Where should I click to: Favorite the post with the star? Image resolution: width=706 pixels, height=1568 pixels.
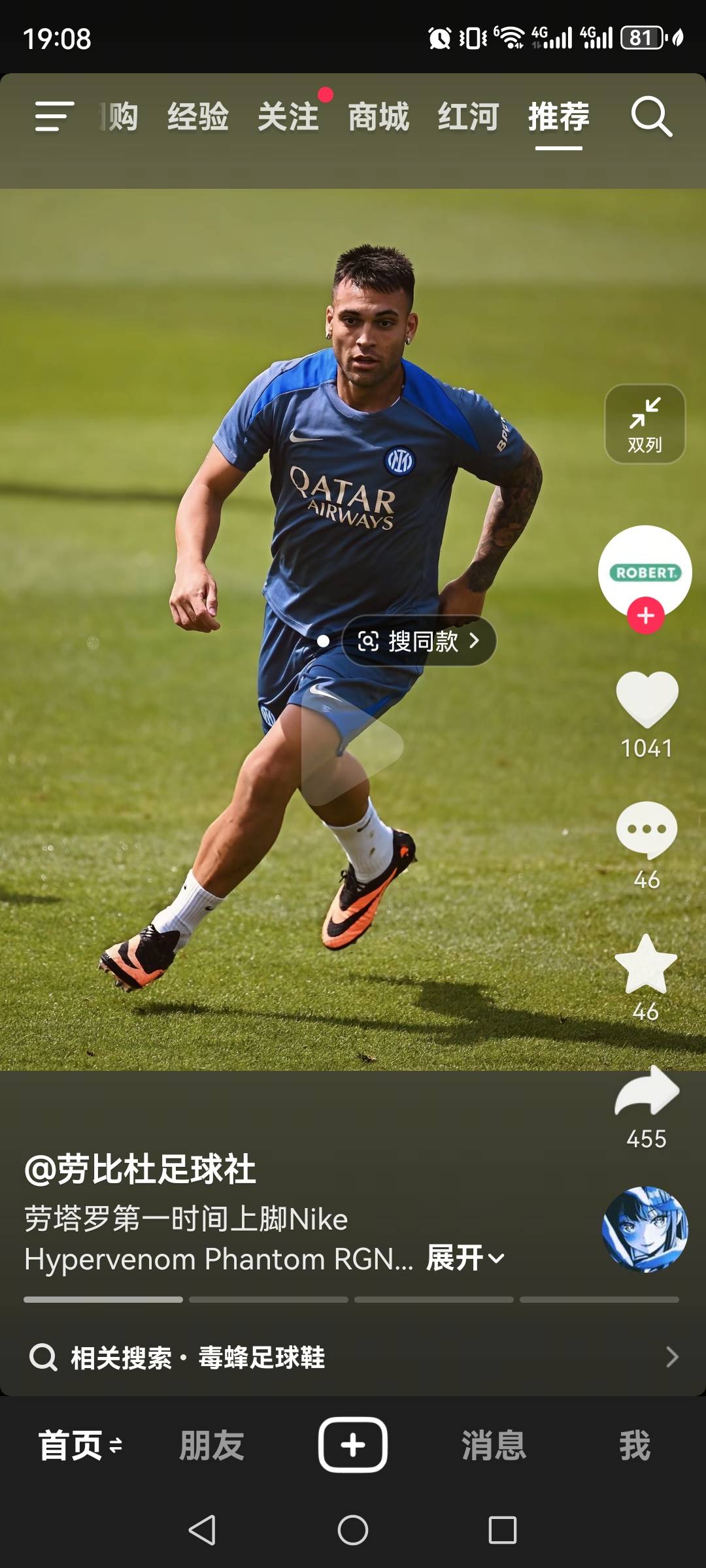pyautogui.click(x=647, y=964)
